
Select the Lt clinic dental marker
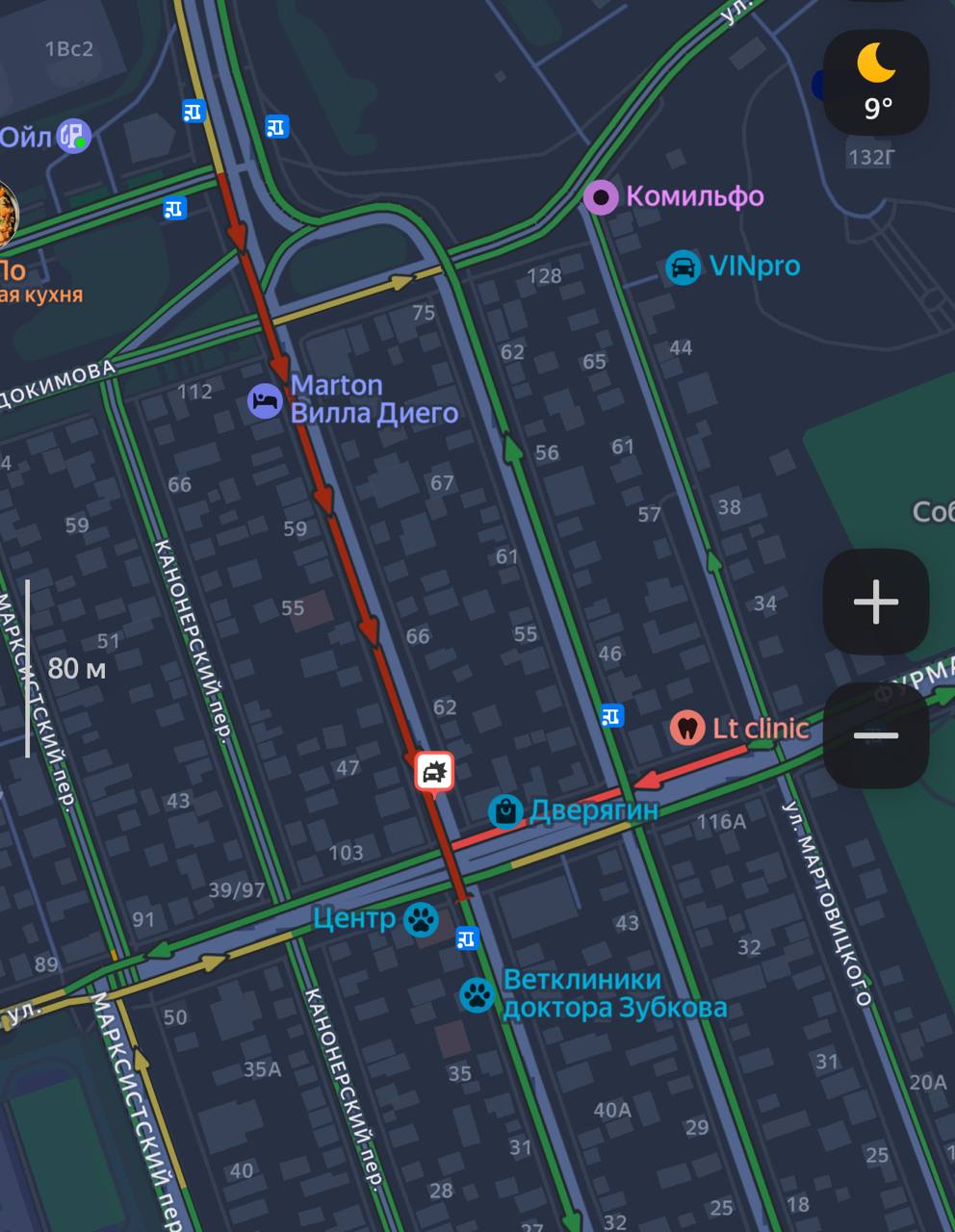687,728
